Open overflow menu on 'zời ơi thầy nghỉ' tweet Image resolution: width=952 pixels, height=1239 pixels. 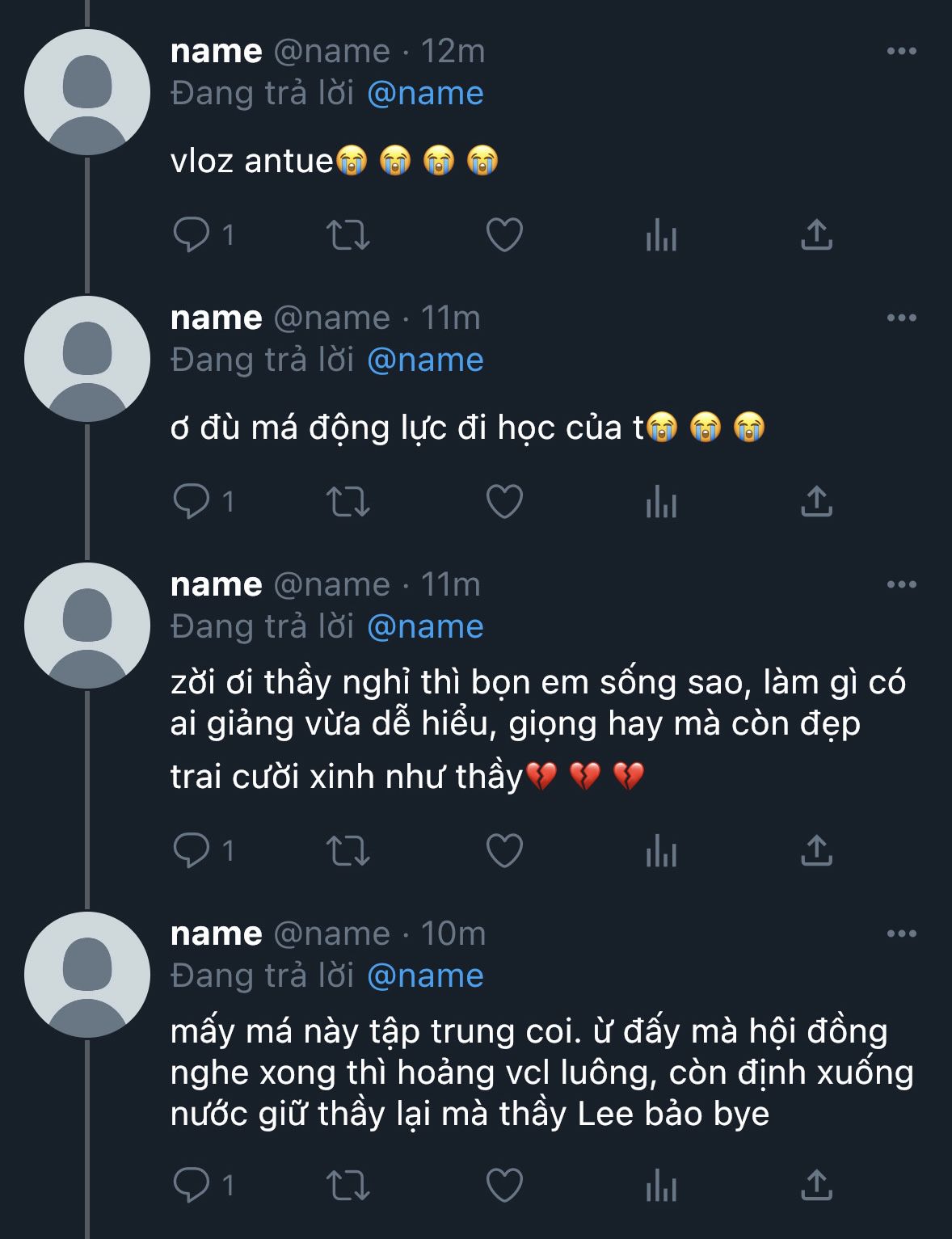[901, 584]
